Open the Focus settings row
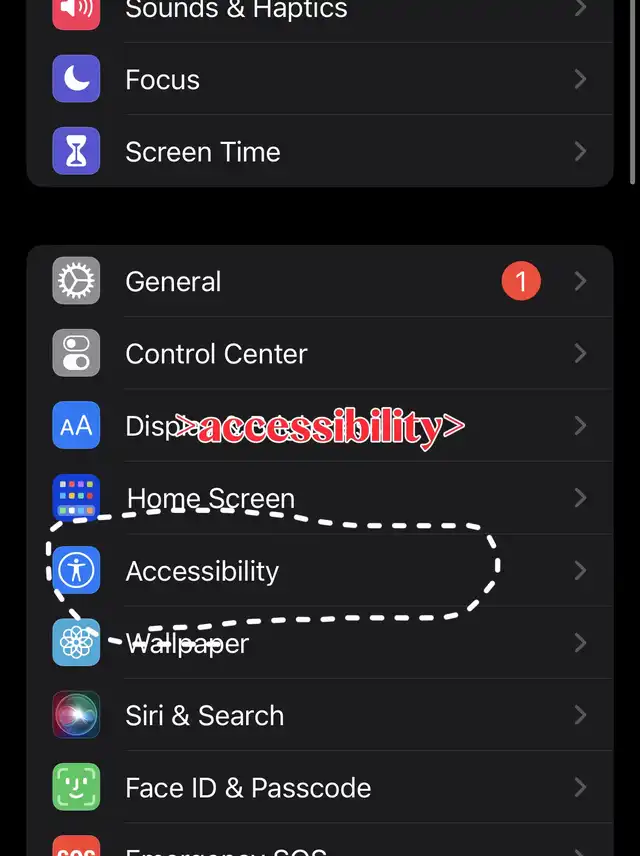Viewport: 640px width, 856px height. (x=162, y=80)
